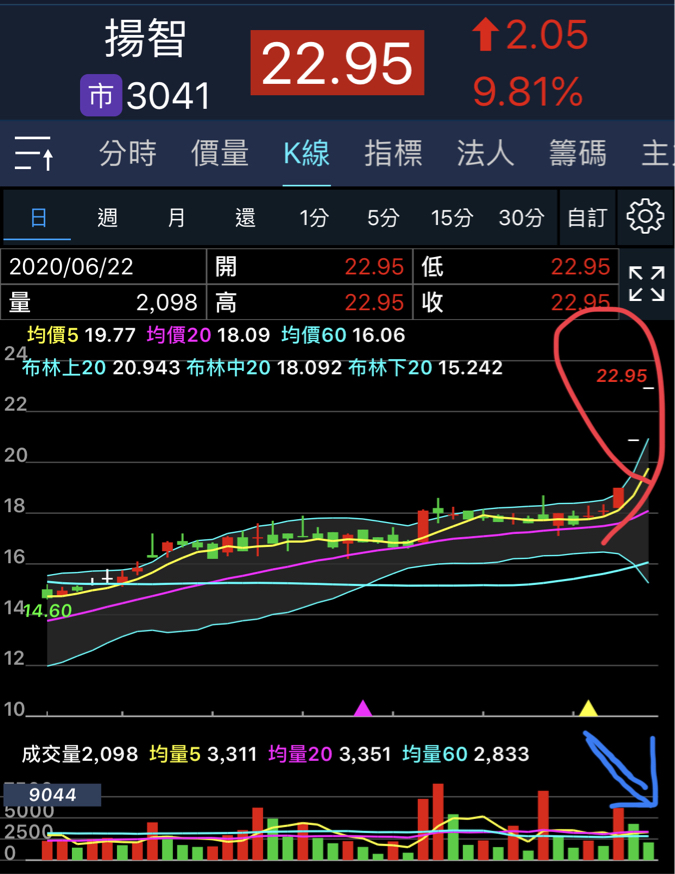Open chart settings gear

coord(646,216)
